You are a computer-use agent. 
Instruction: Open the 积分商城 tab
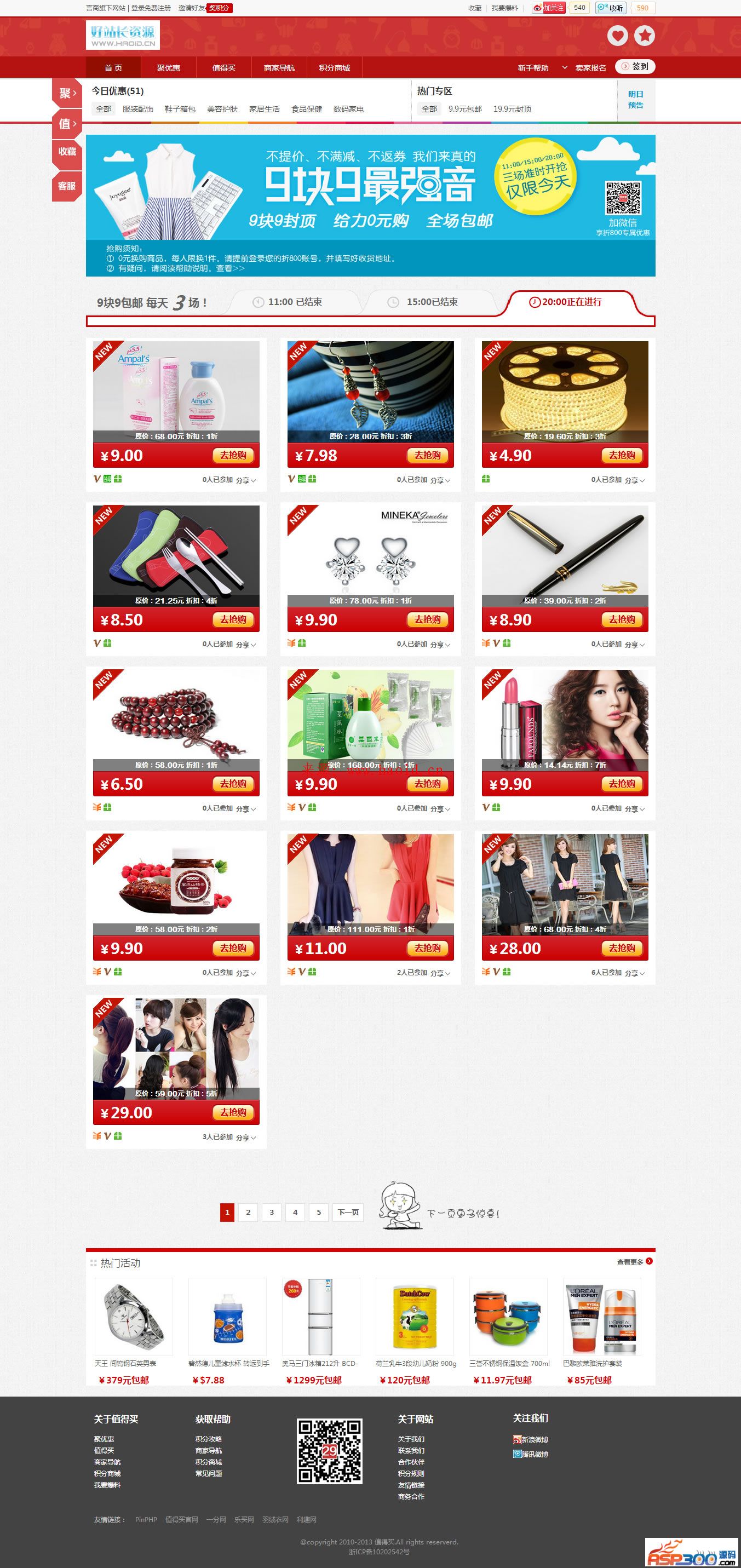pos(334,67)
